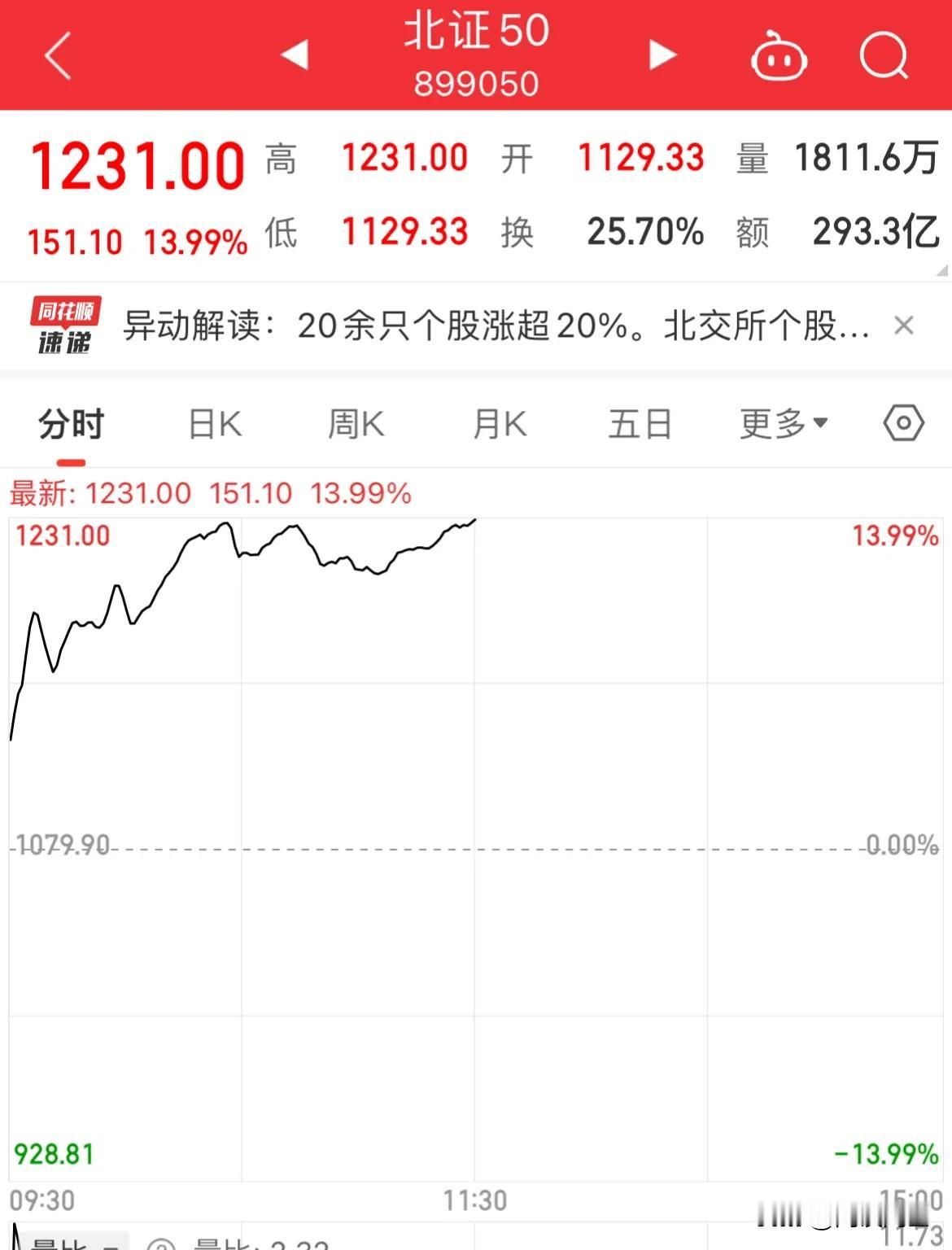Open stock search via magnifier icon
The image size is (952, 1250).
tap(884, 55)
